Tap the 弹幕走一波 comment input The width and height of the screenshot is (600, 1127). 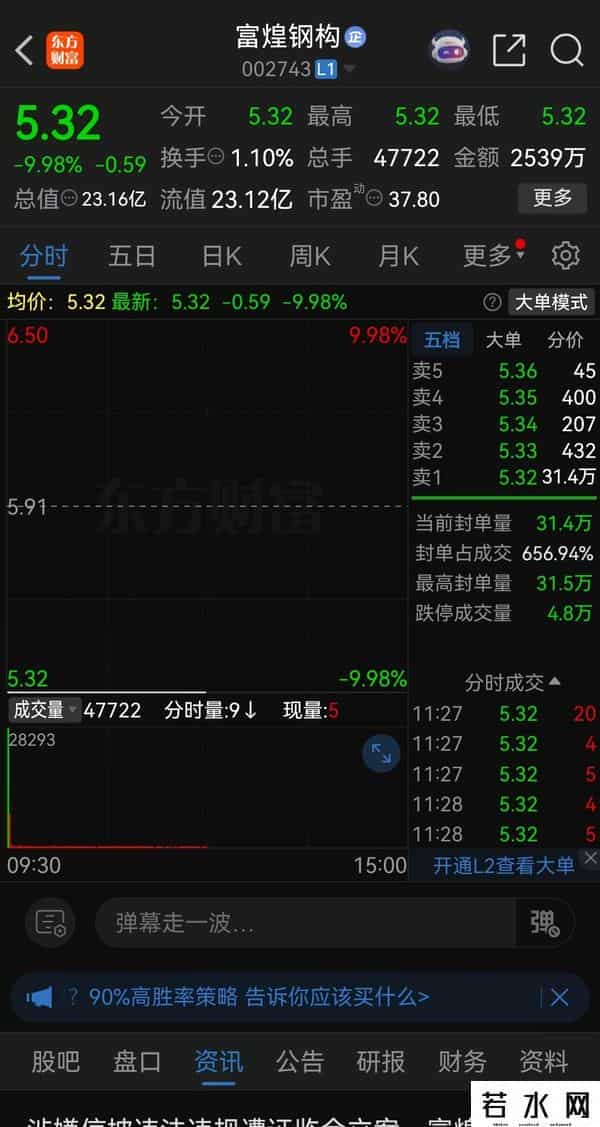pyautogui.click(x=305, y=922)
